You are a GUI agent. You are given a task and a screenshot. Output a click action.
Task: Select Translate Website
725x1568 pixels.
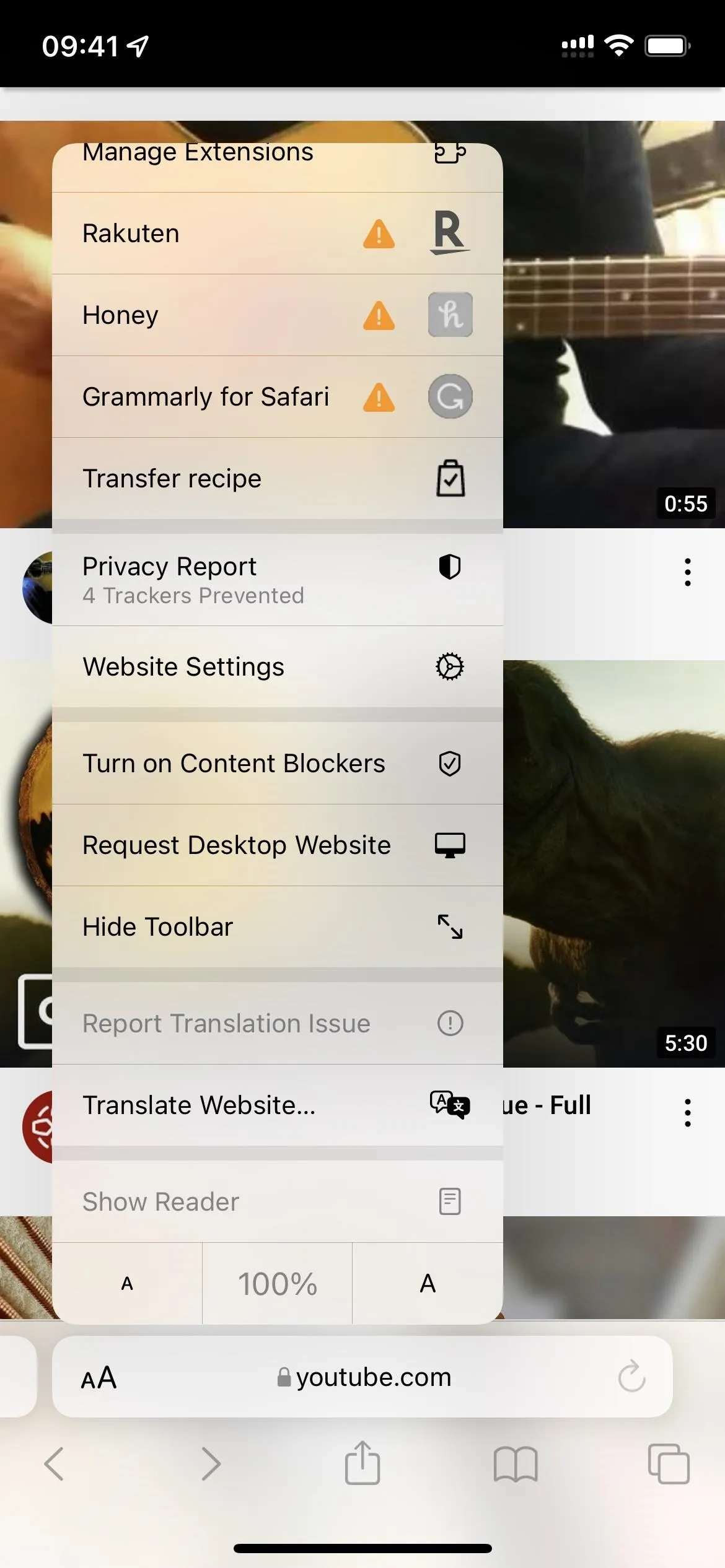pos(277,1105)
